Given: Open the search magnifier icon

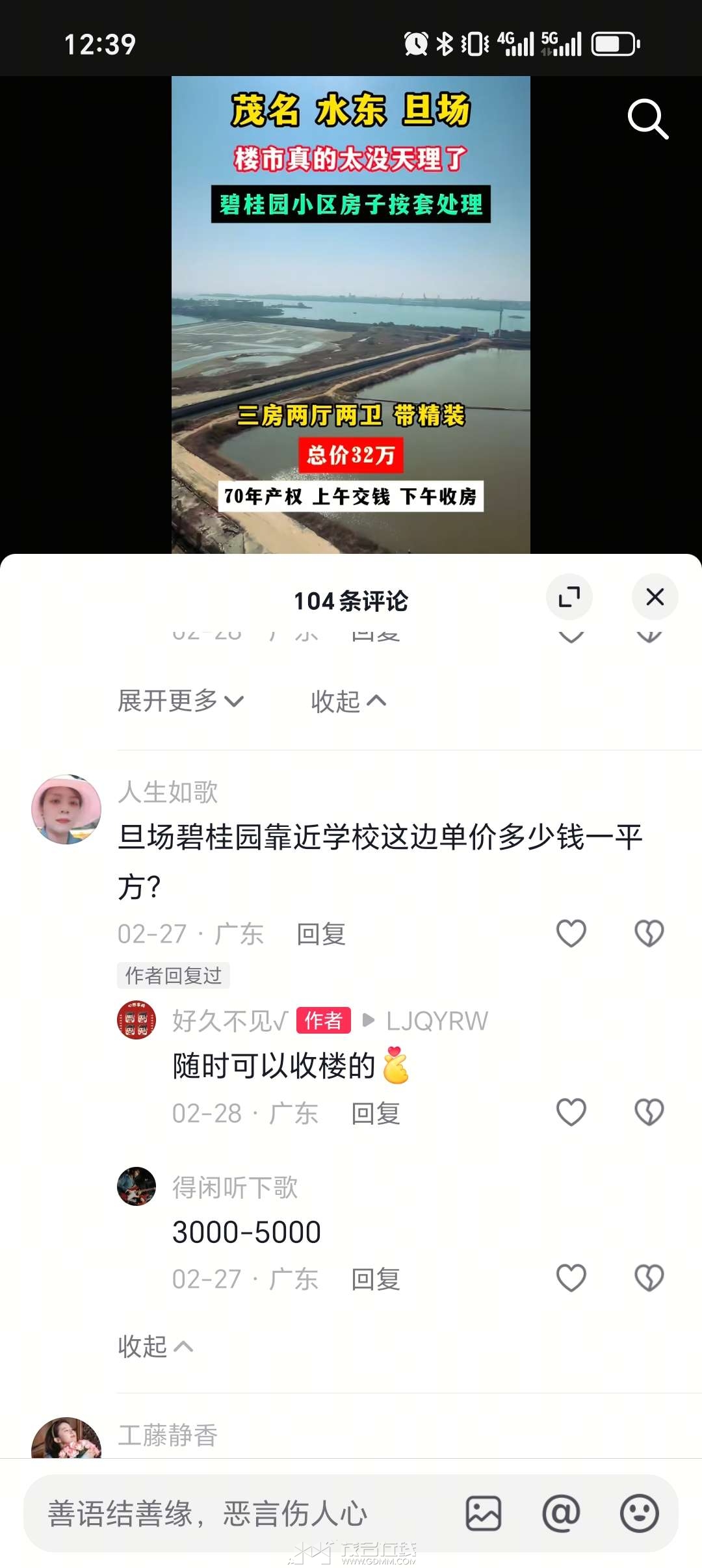Looking at the screenshot, I should pyautogui.click(x=647, y=119).
